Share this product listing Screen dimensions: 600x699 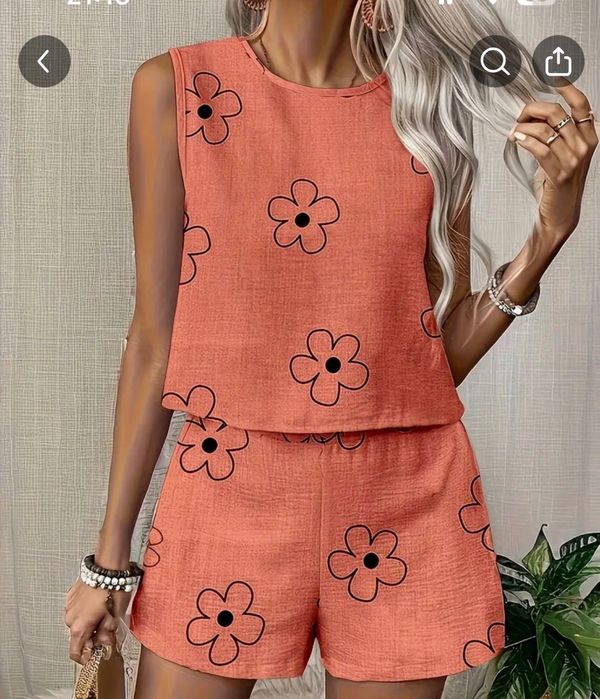(x=558, y=62)
